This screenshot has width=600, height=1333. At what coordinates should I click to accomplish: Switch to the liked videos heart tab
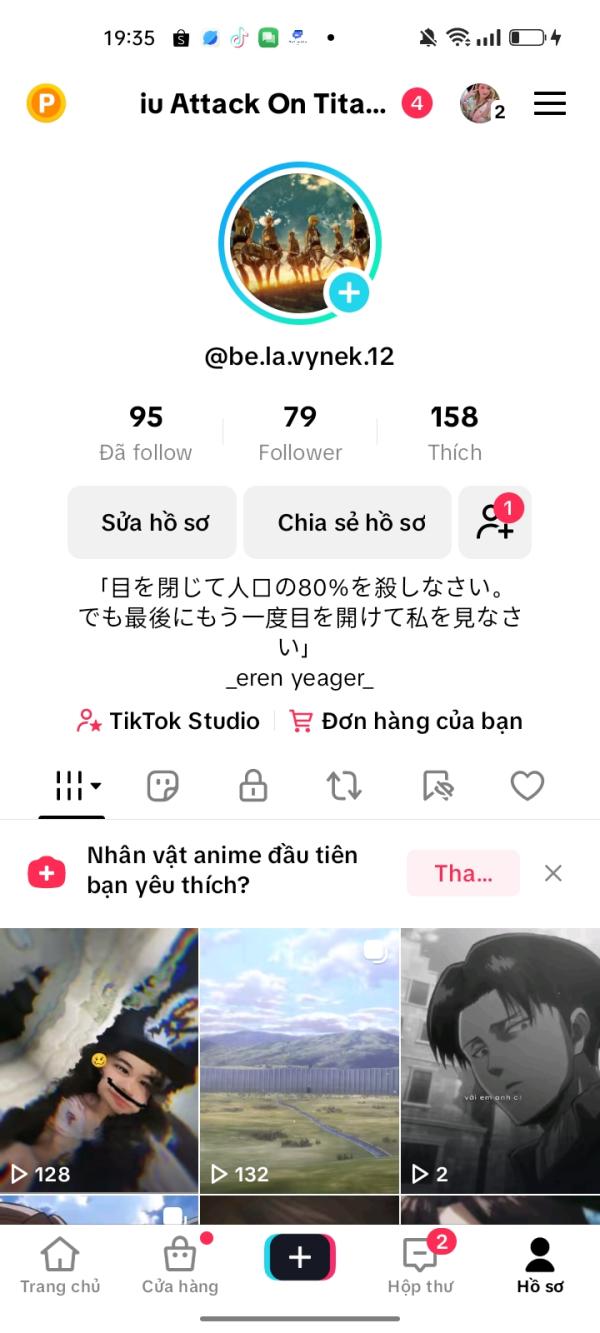(x=527, y=786)
